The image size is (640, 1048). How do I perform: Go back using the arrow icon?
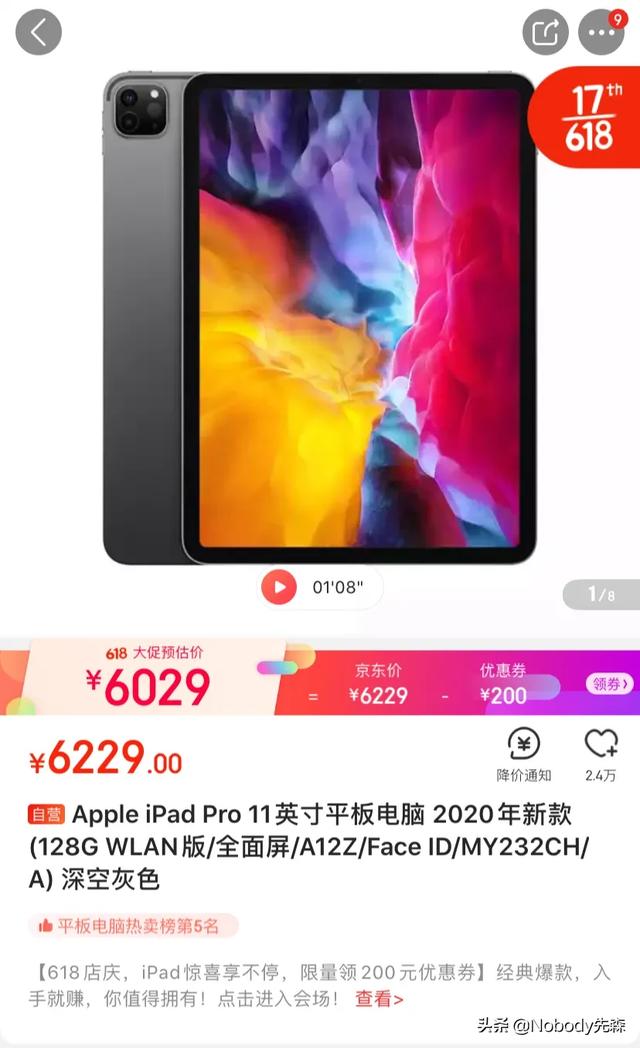coord(38,32)
